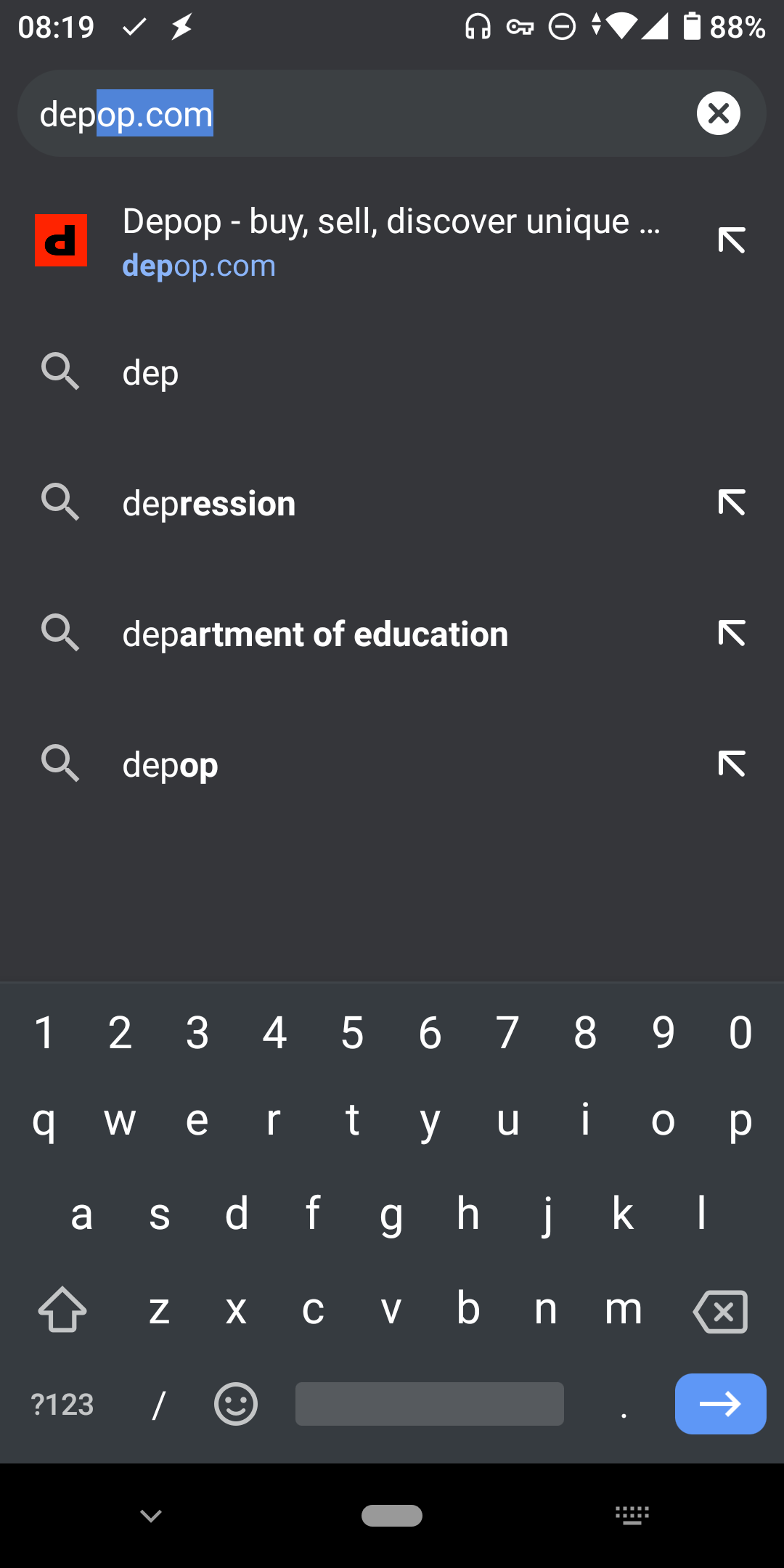The height and width of the screenshot is (1568, 784).
Task: Clear the URL bar text
Action: (718, 113)
